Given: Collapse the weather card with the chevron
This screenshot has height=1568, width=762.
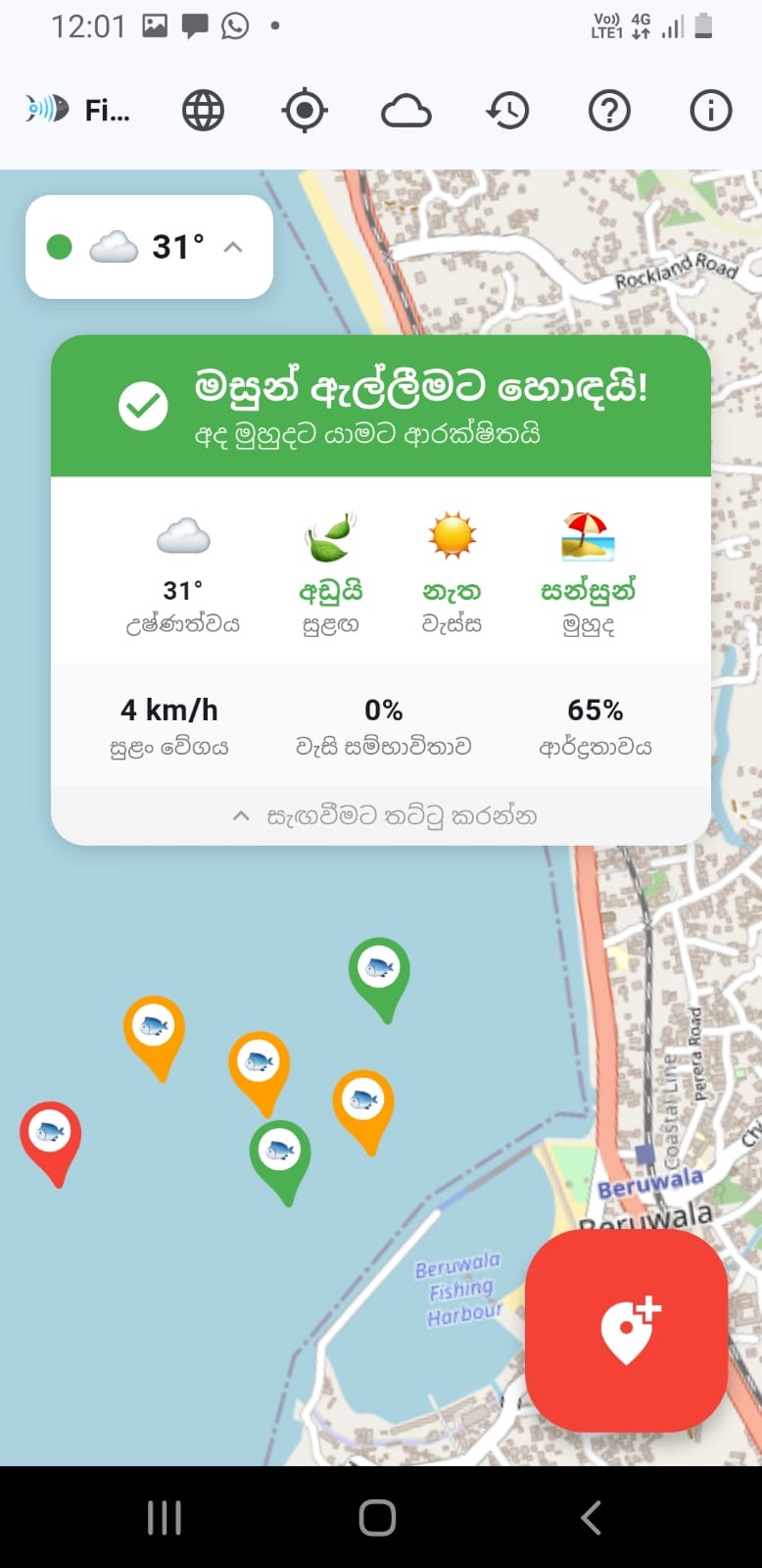Looking at the screenshot, I should (x=241, y=815).
